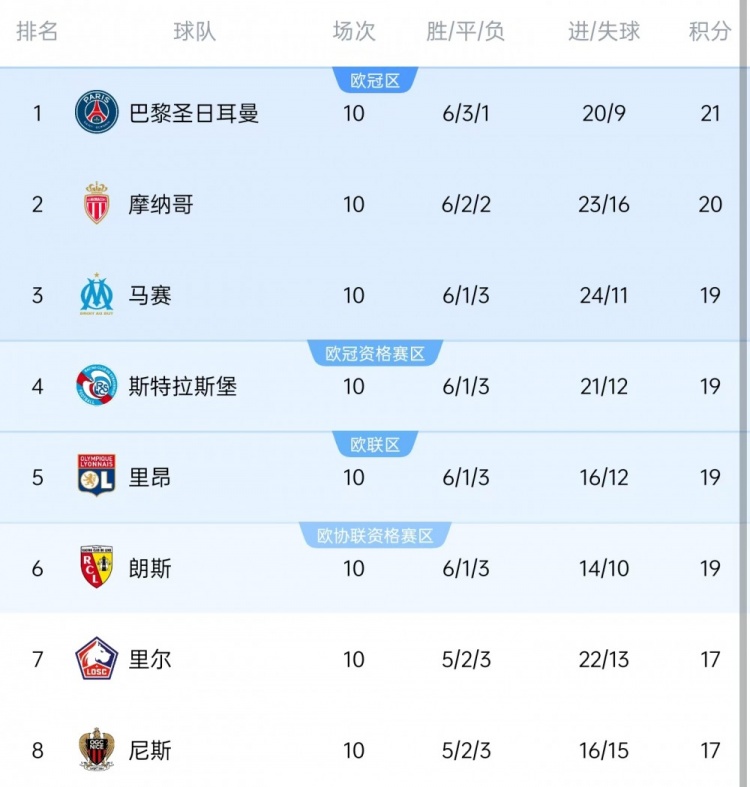The image size is (750, 787).
Task: View the 尼斯 team page
Action: tap(150, 751)
